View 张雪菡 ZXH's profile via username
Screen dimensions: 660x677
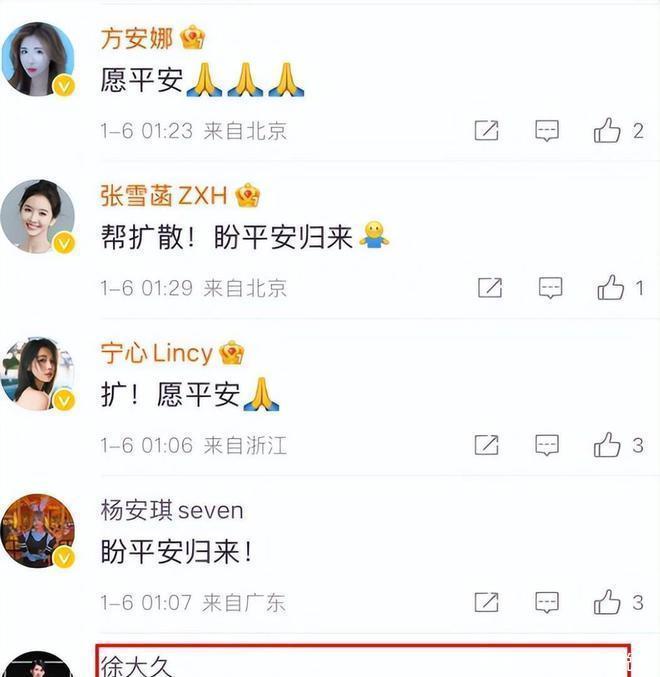pyautogui.click(x=164, y=195)
